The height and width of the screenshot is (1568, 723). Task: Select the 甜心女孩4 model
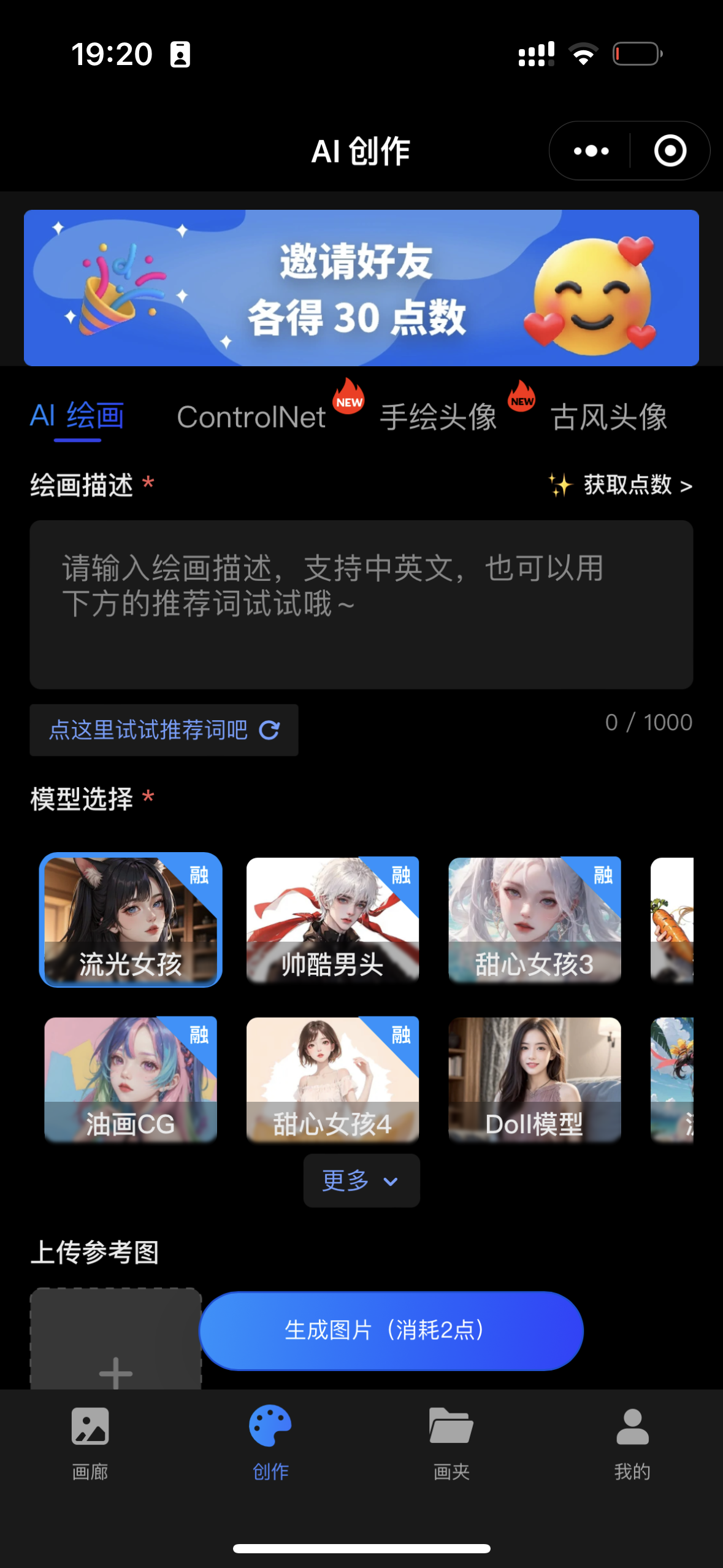pos(332,1079)
